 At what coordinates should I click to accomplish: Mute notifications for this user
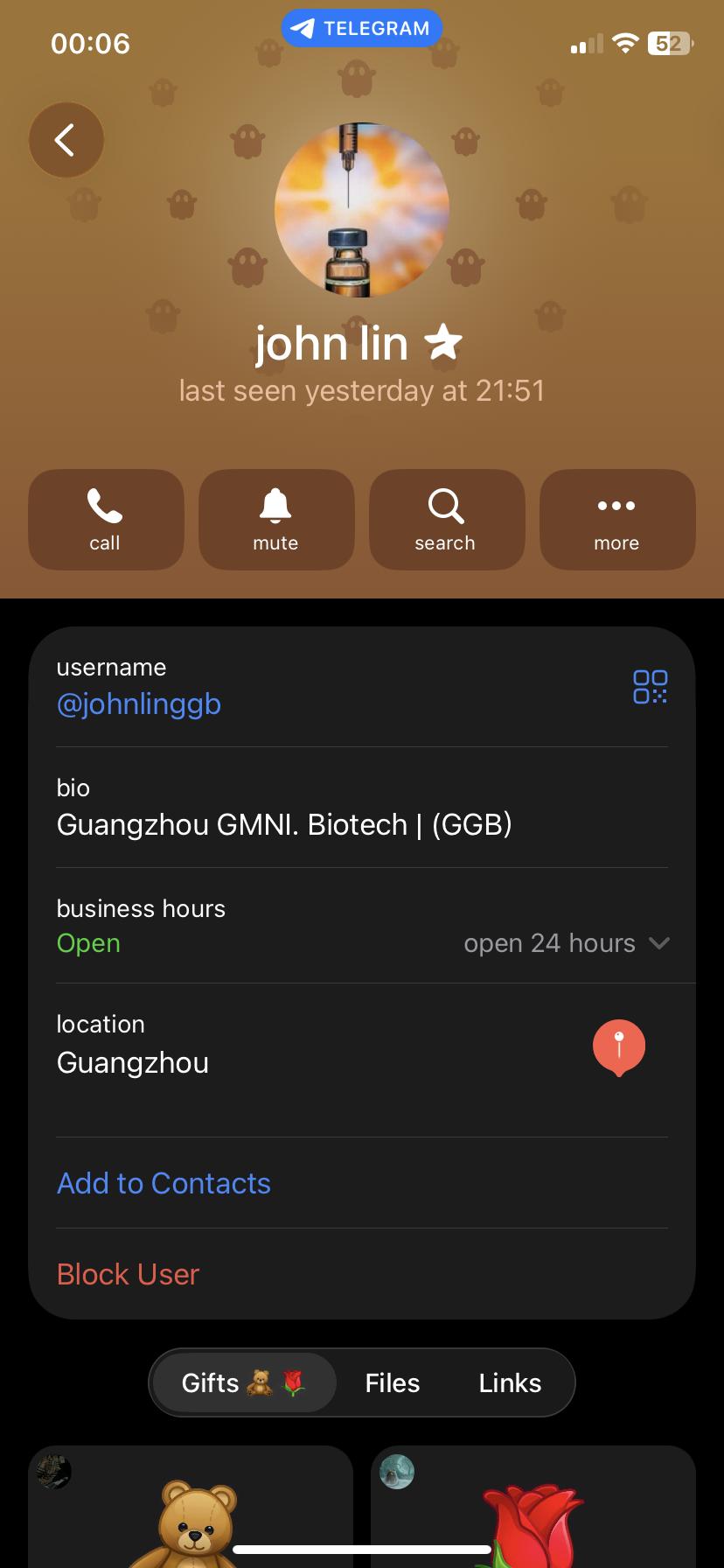276,520
